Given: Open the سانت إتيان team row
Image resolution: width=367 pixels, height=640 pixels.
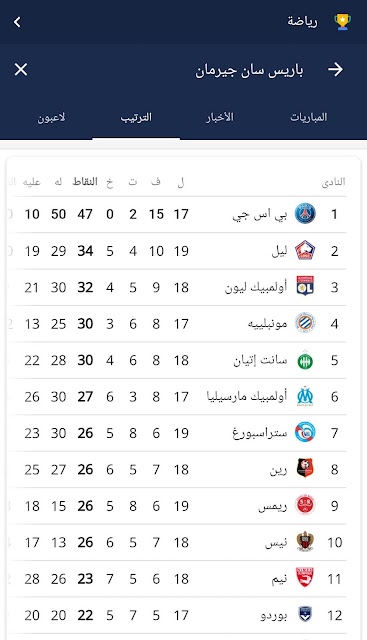Looking at the screenshot, I should click(x=177, y=360).
